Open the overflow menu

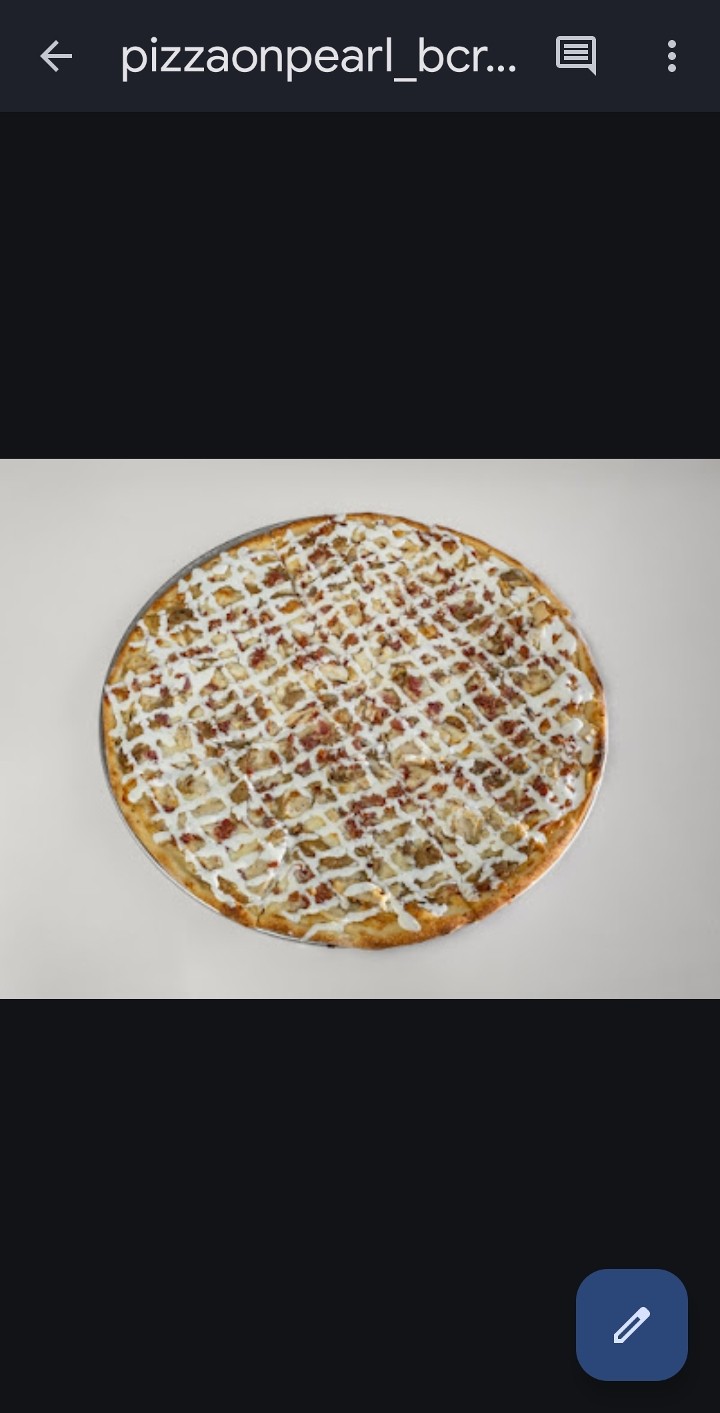tap(672, 57)
